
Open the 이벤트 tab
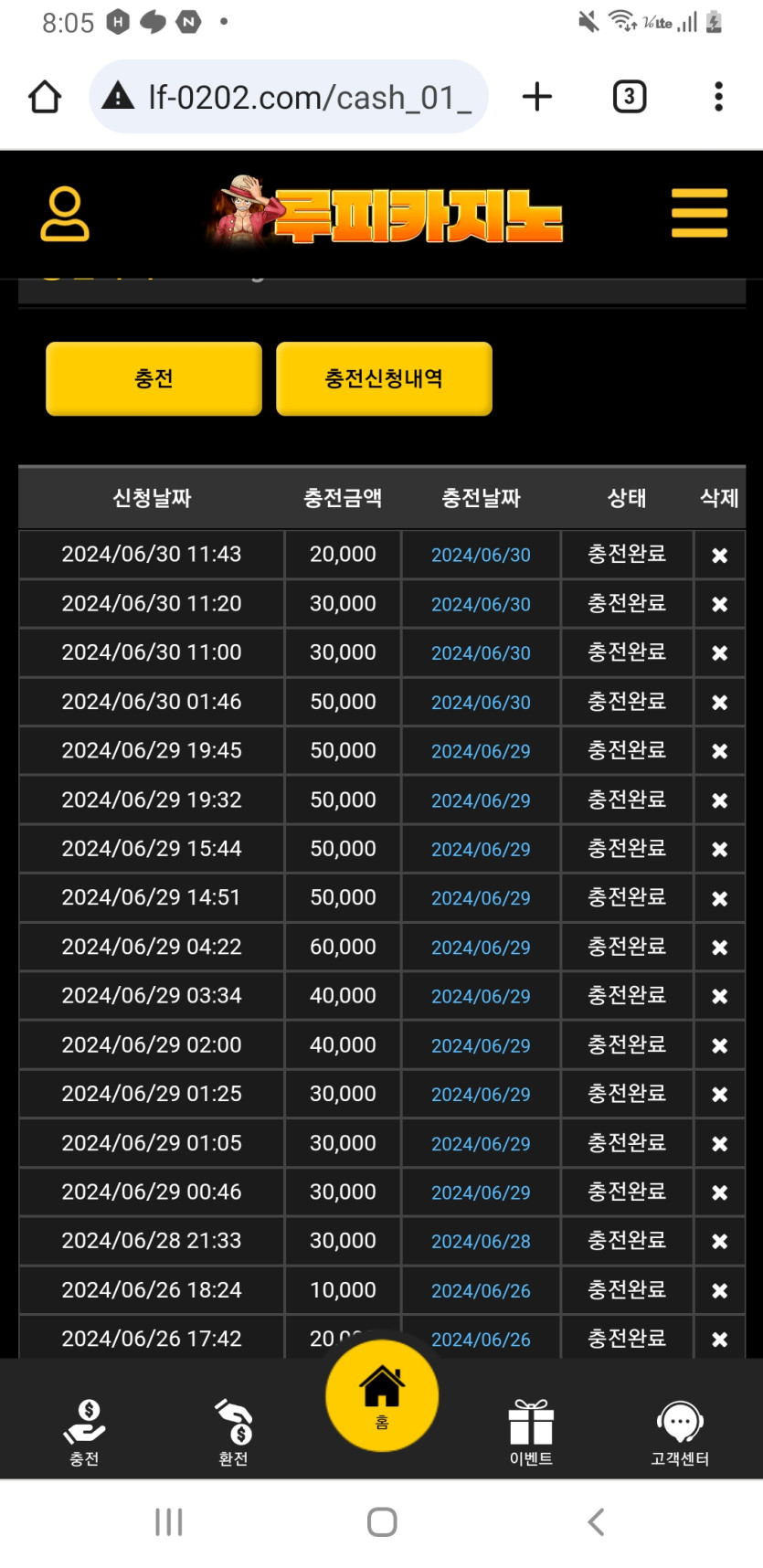tap(531, 1432)
